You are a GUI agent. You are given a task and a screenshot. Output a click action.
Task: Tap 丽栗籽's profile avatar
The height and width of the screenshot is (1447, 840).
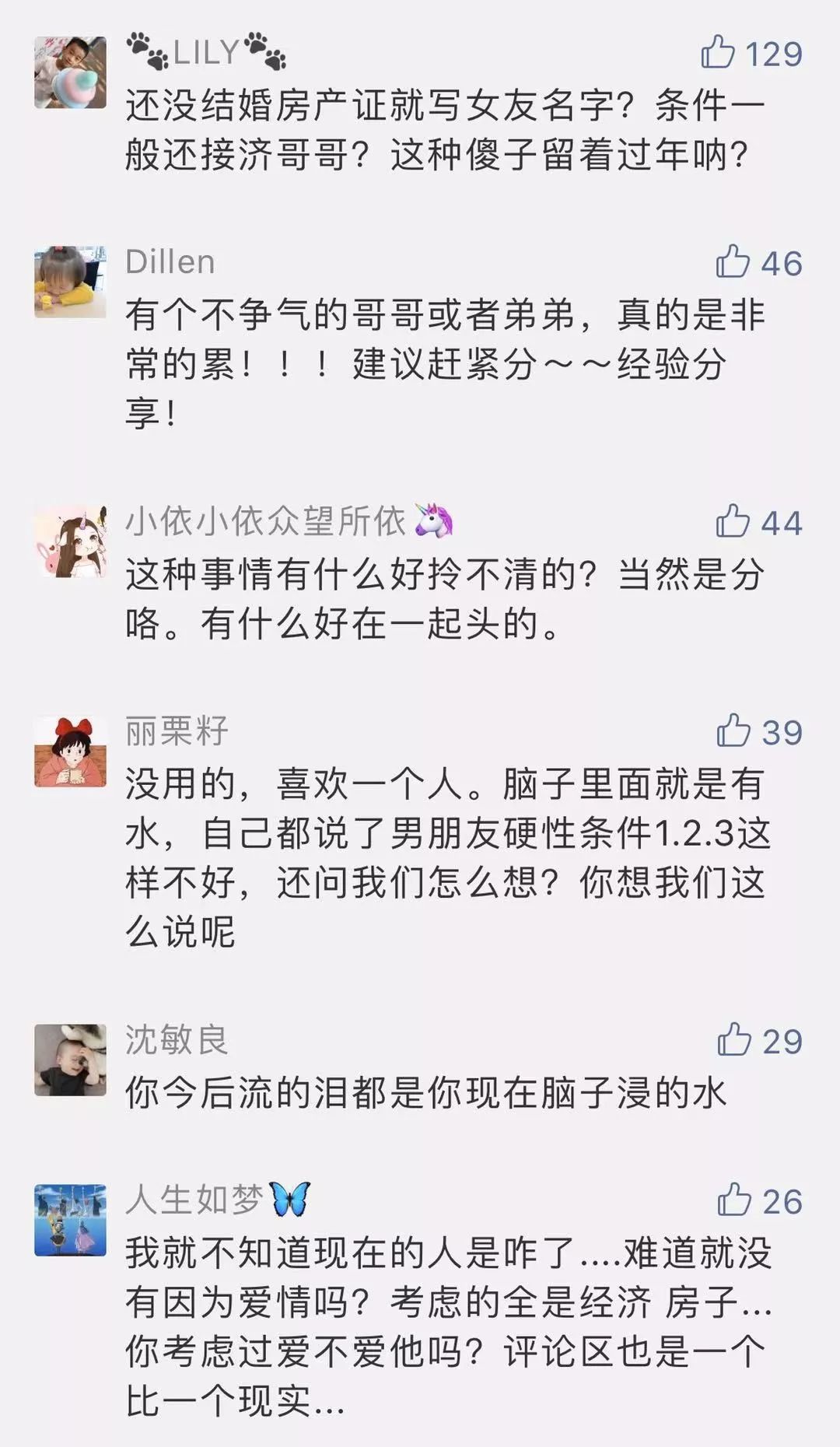pos(70,752)
